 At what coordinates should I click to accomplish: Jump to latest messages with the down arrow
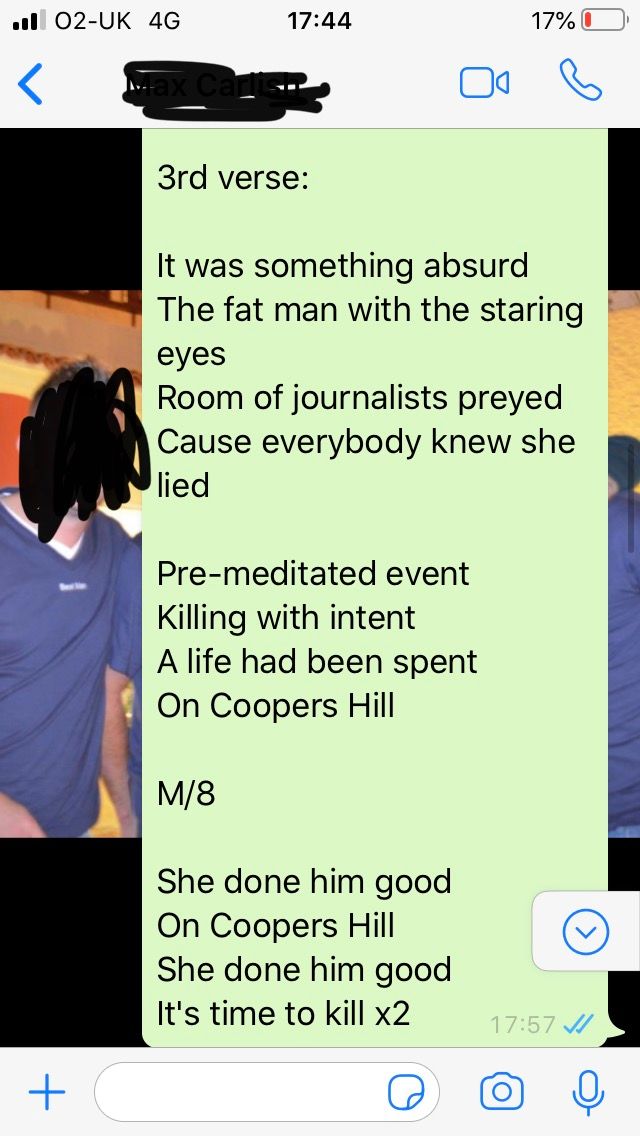coord(585,932)
